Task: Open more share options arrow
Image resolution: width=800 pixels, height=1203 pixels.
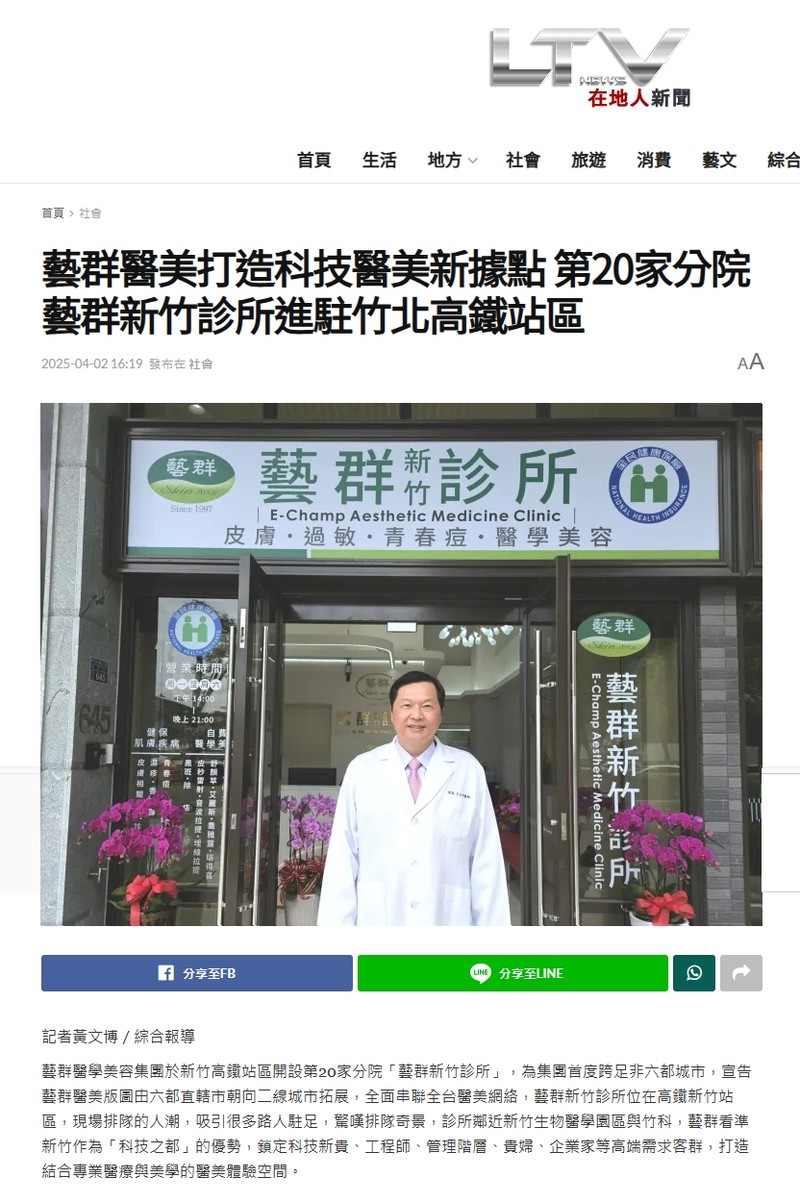Action: tap(741, 973)
